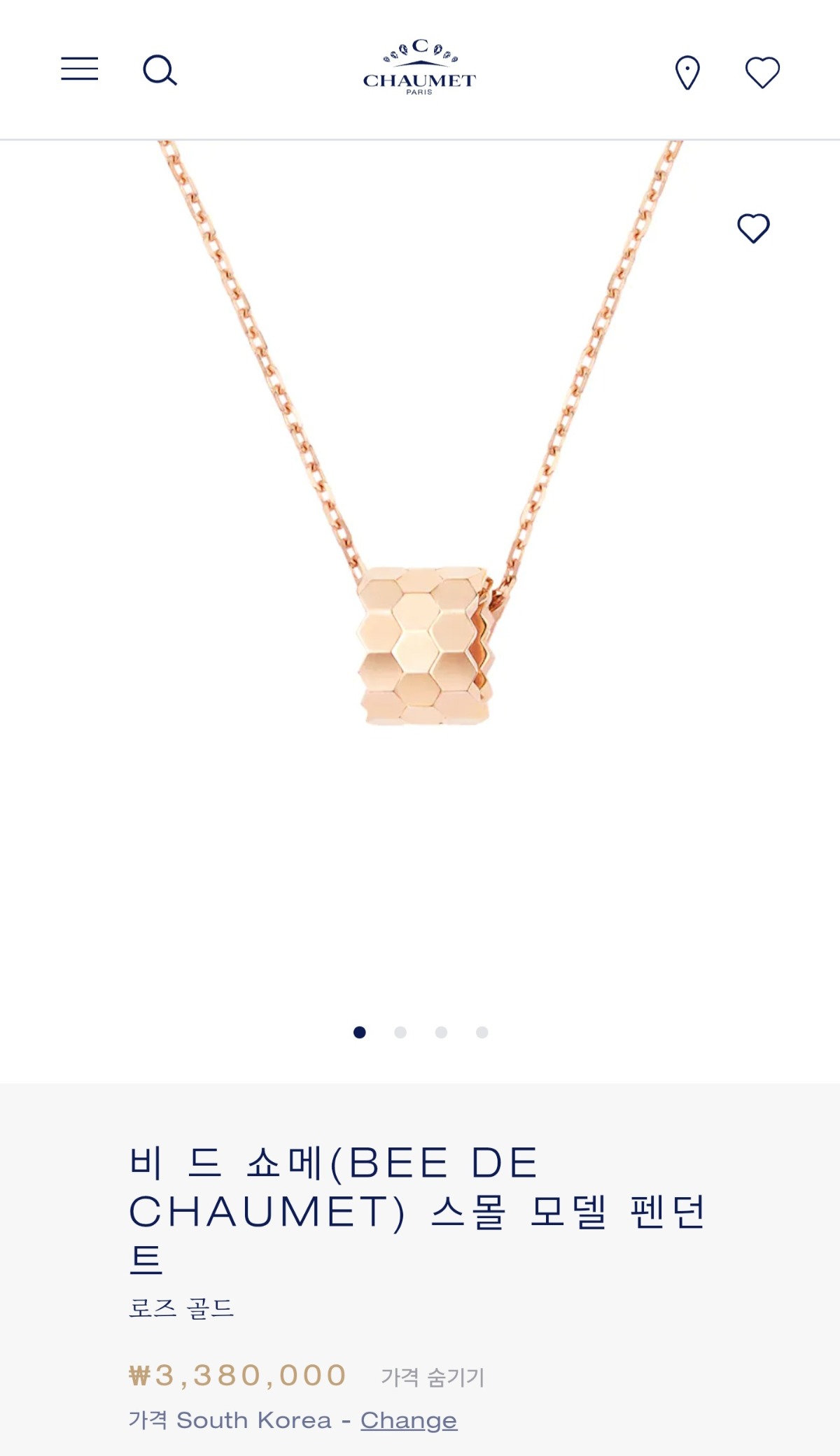Hide the price with 가격 숨기기

click(433, 1376)
